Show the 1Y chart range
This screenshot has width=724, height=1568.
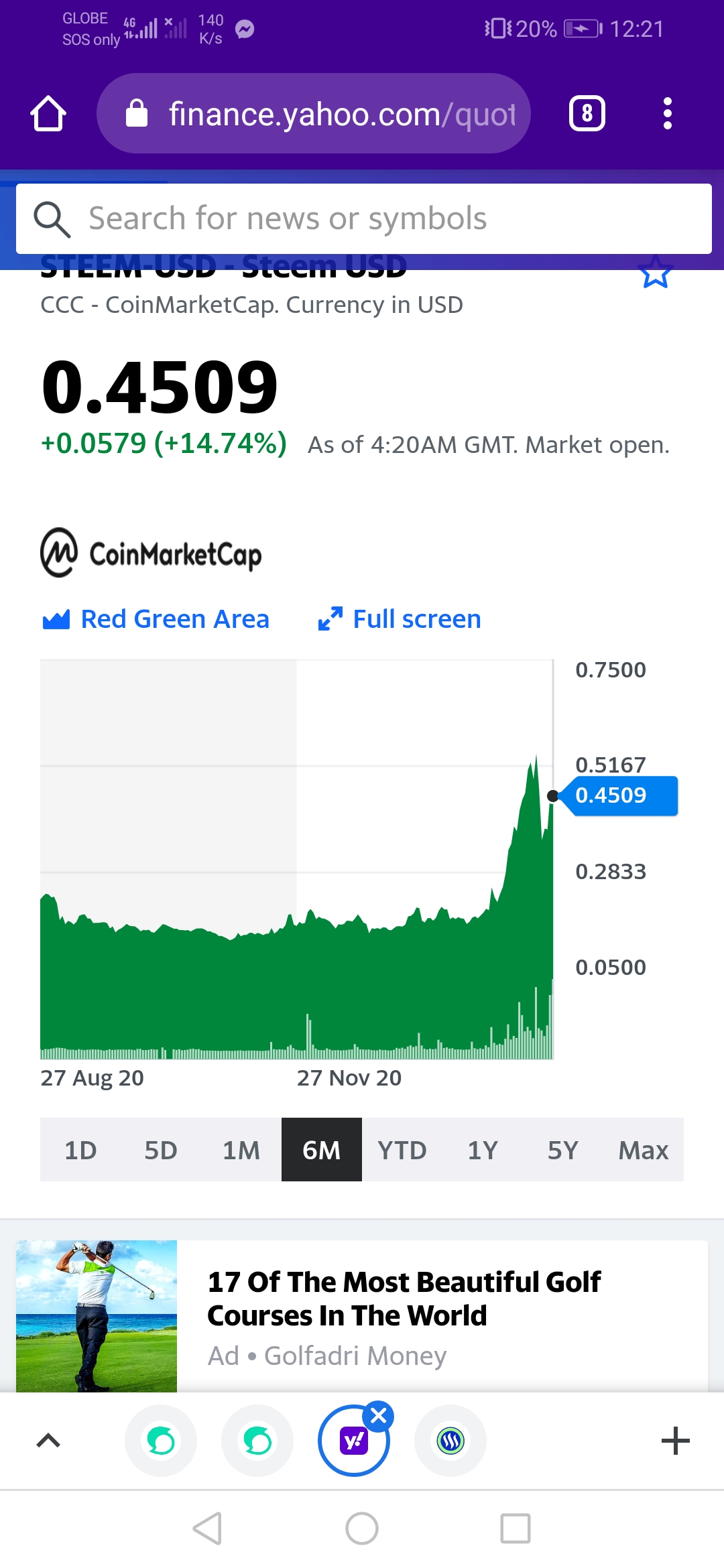pos(483,1150)
